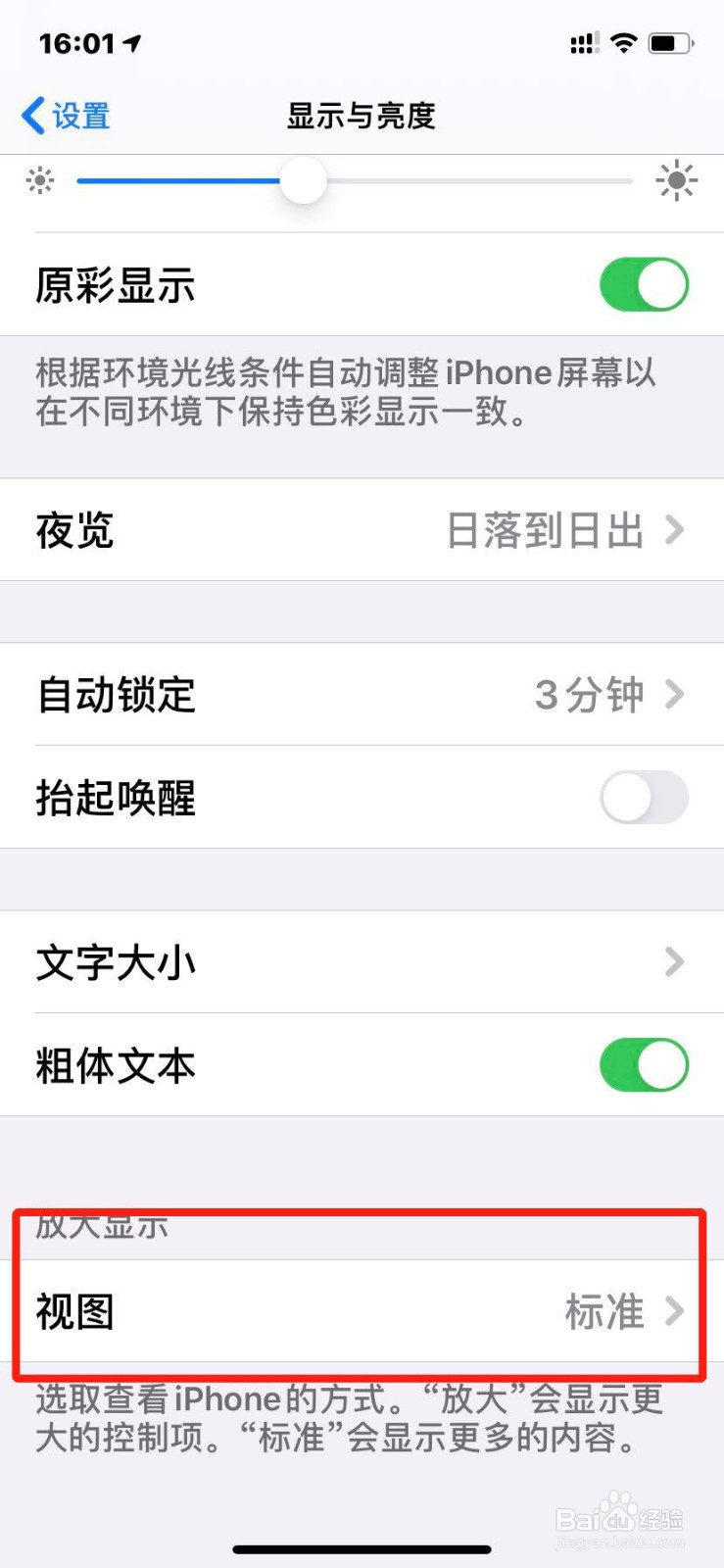Click the large brightness sun icon
The width and height of the screenshot is (724, 1568).
tap(678, 180)
